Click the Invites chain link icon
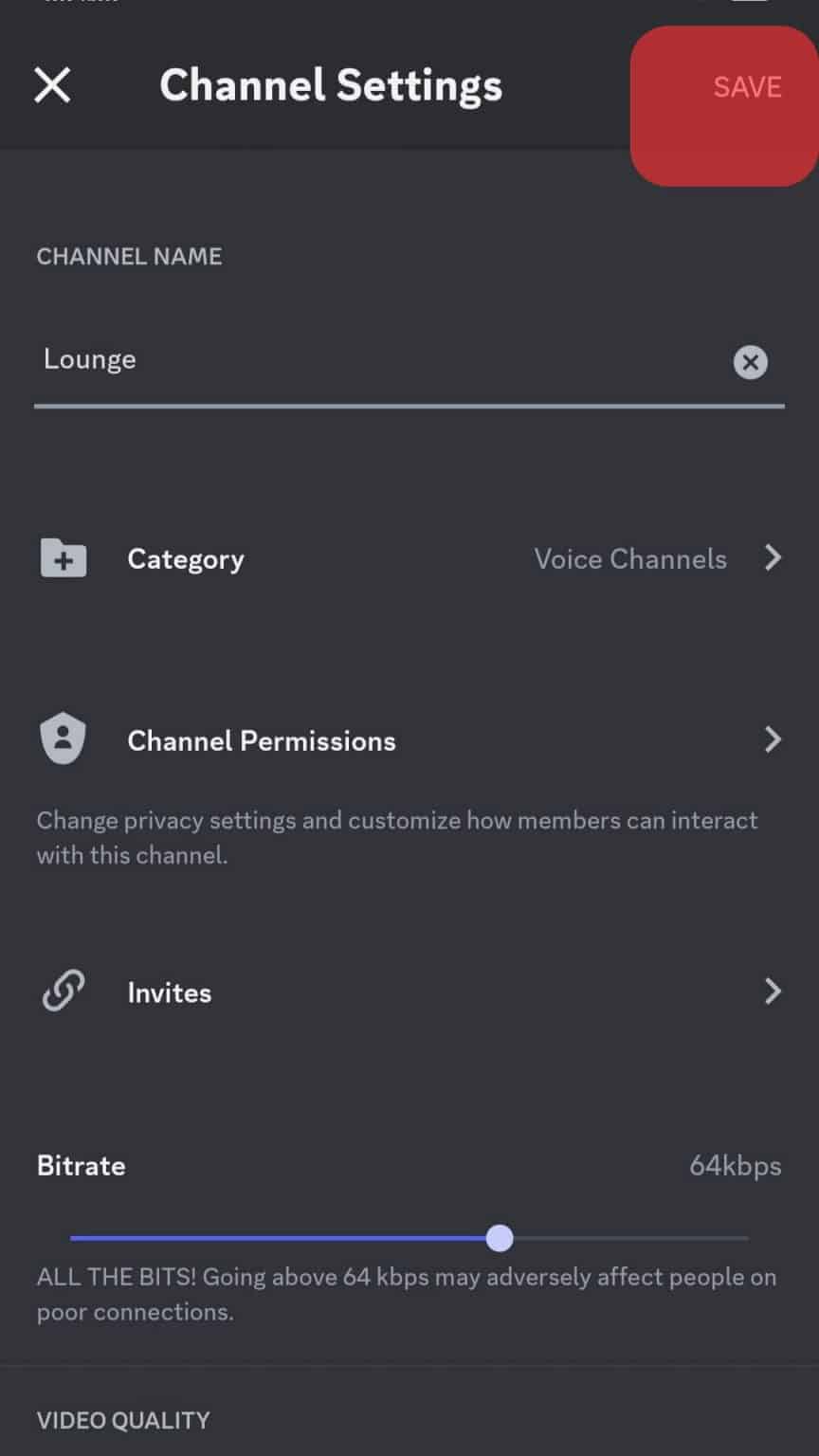The height and width of the screenshot is (1456, 819). pyautogui.click(x=62, y=991)
